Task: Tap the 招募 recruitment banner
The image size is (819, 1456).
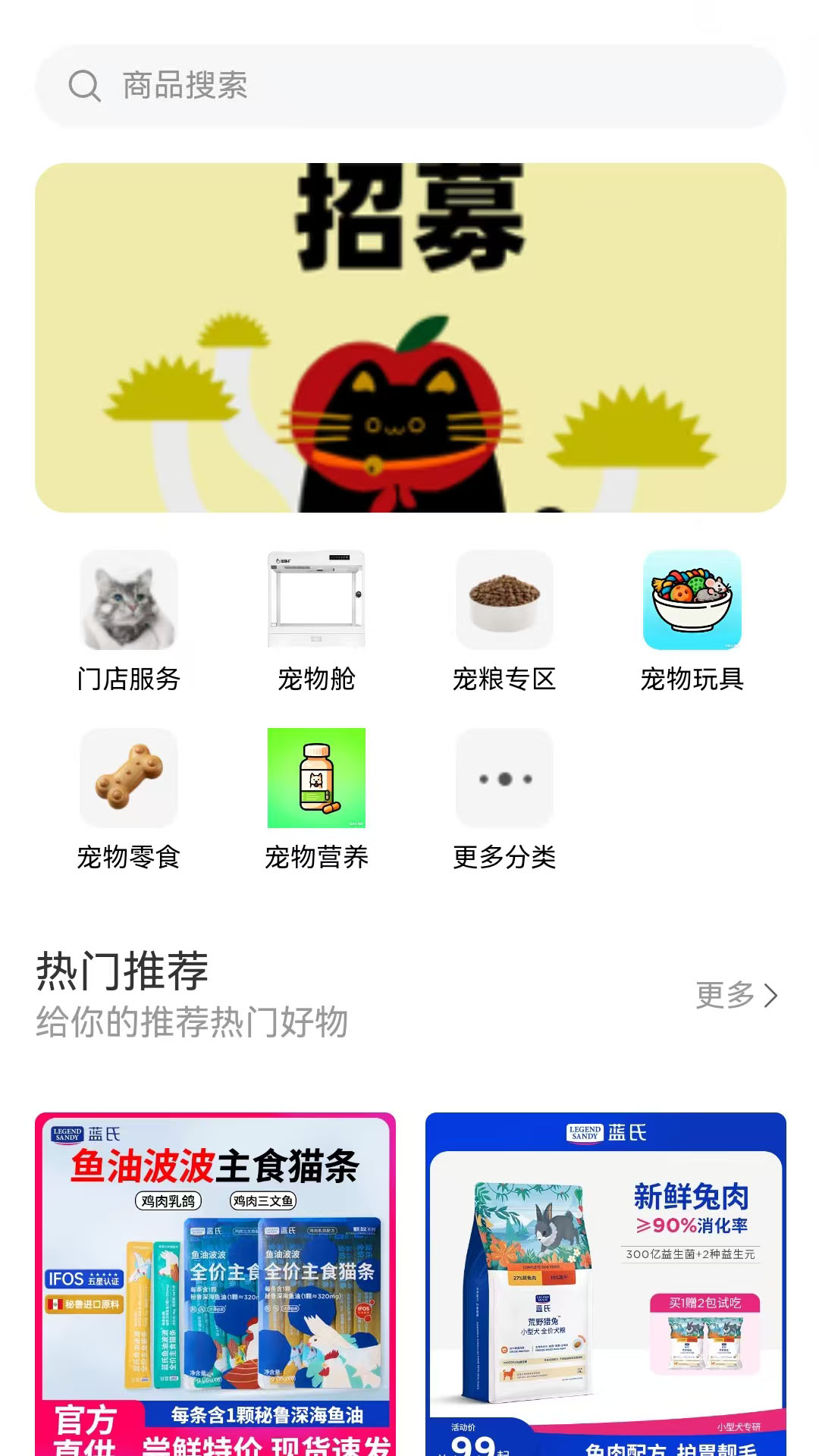Action: [x=409, y=334]
